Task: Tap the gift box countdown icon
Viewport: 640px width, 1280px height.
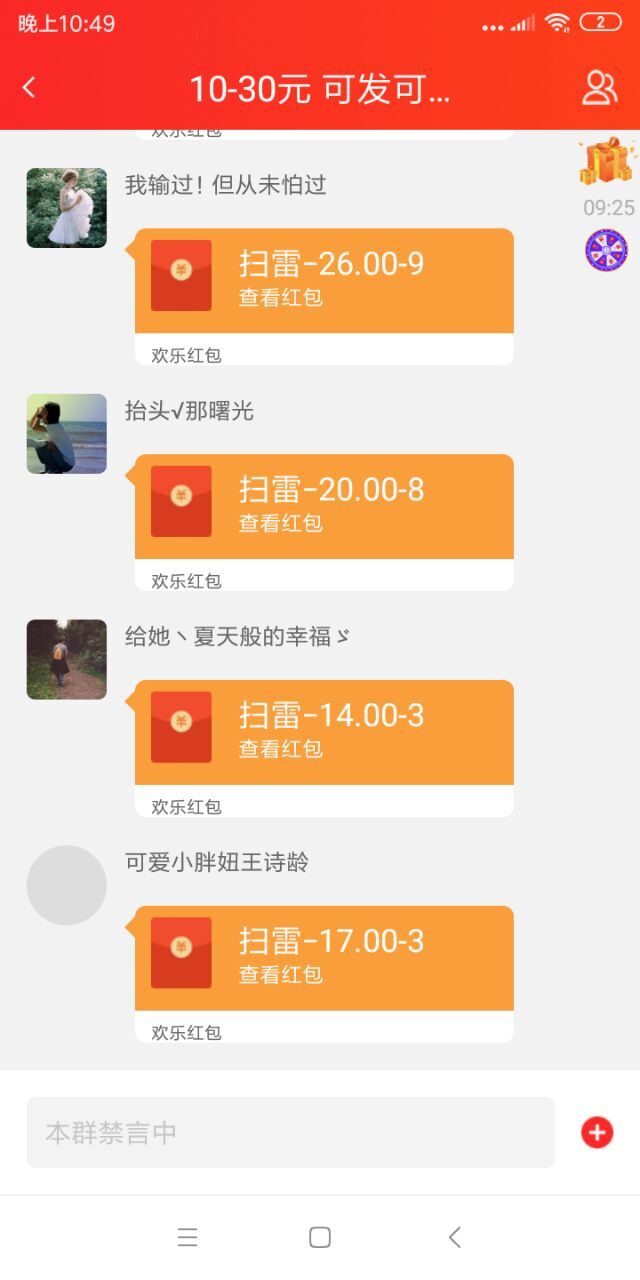Action: (606, 162)
